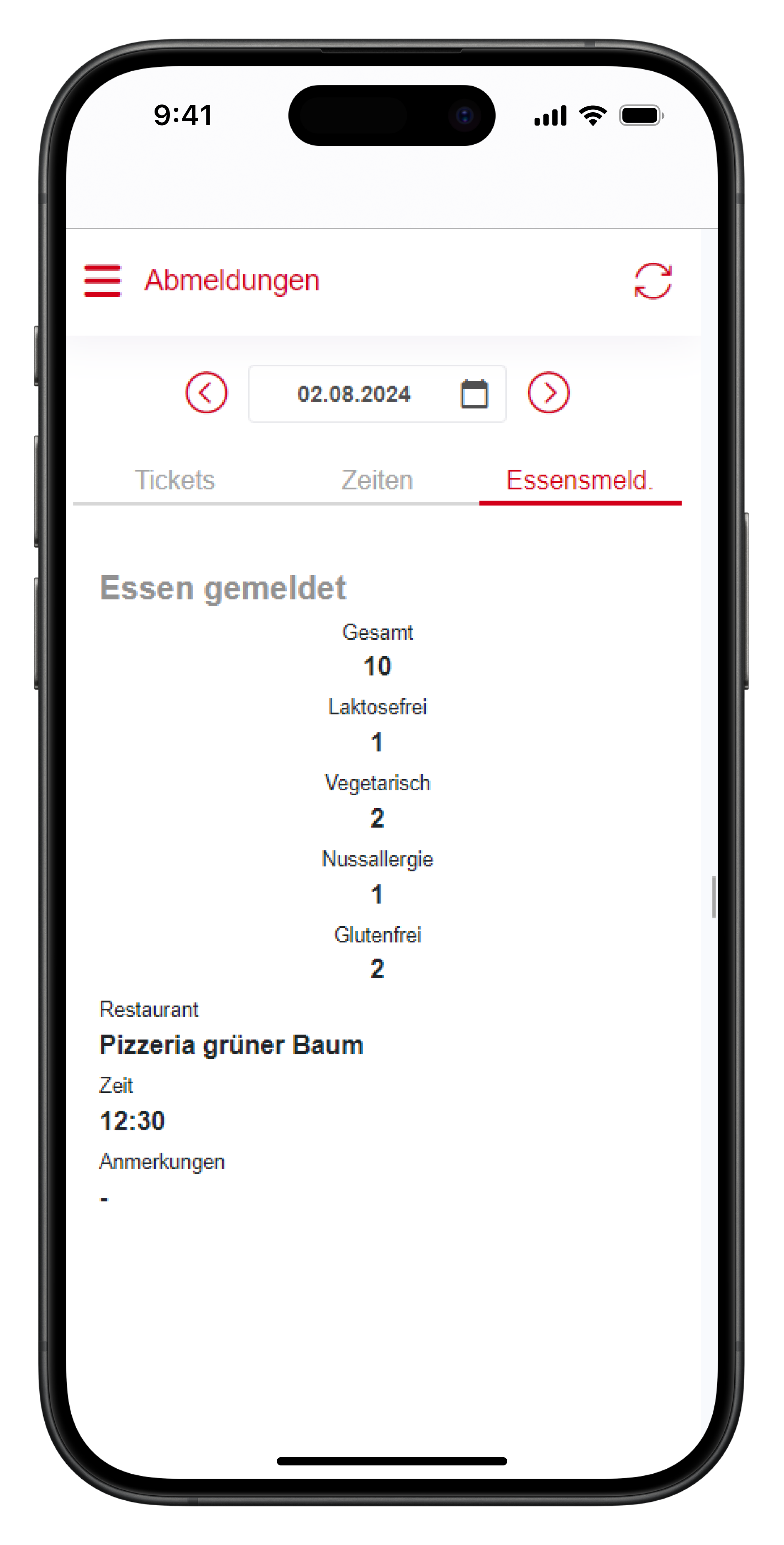Open the calendar date picker
Screen dimensions: 784x1545
pyautogui.click(x=474, y=394)
